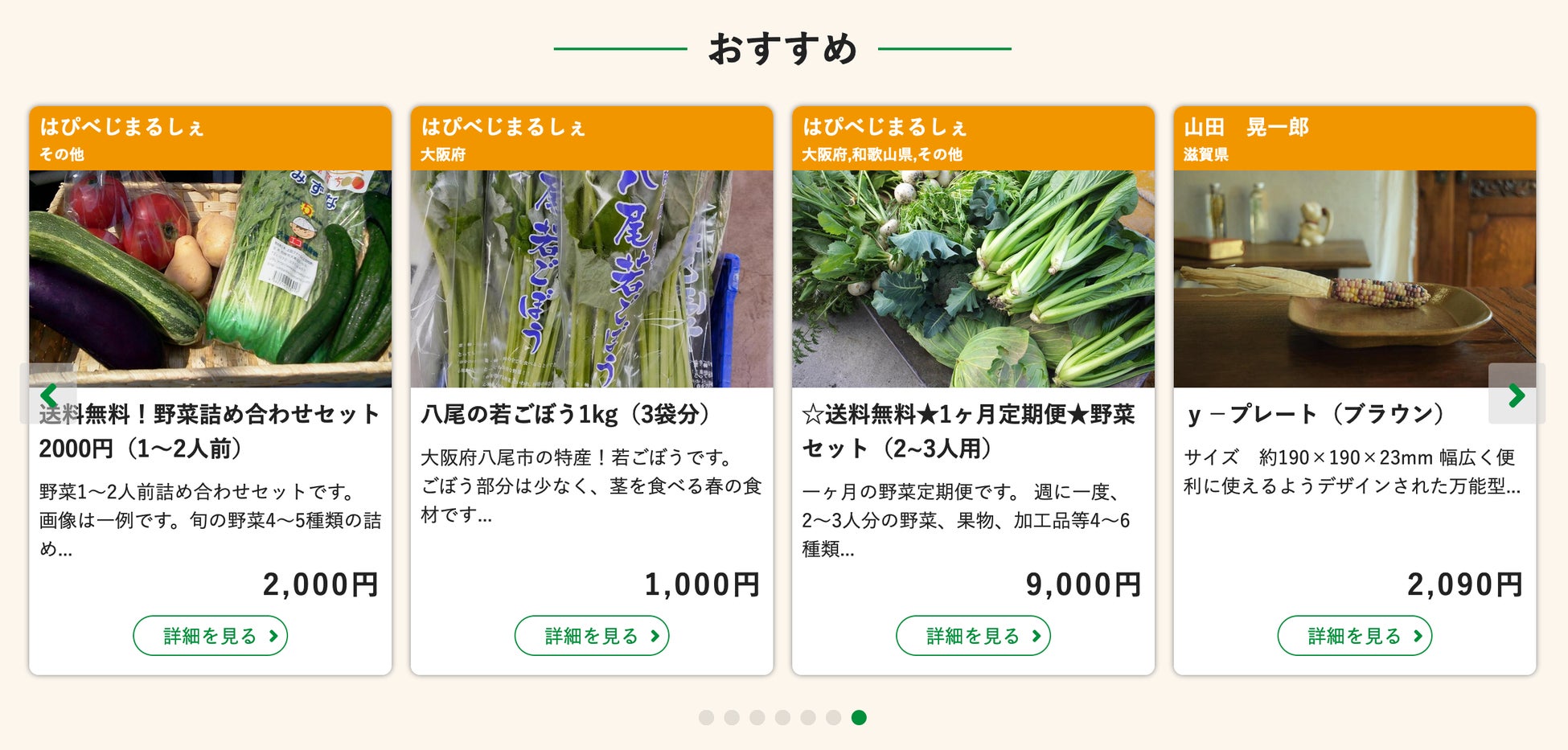Viewport: 1568px width, 750px height.
Task: See details of yープレート（ブラウン）
Action: (1354, 636)
